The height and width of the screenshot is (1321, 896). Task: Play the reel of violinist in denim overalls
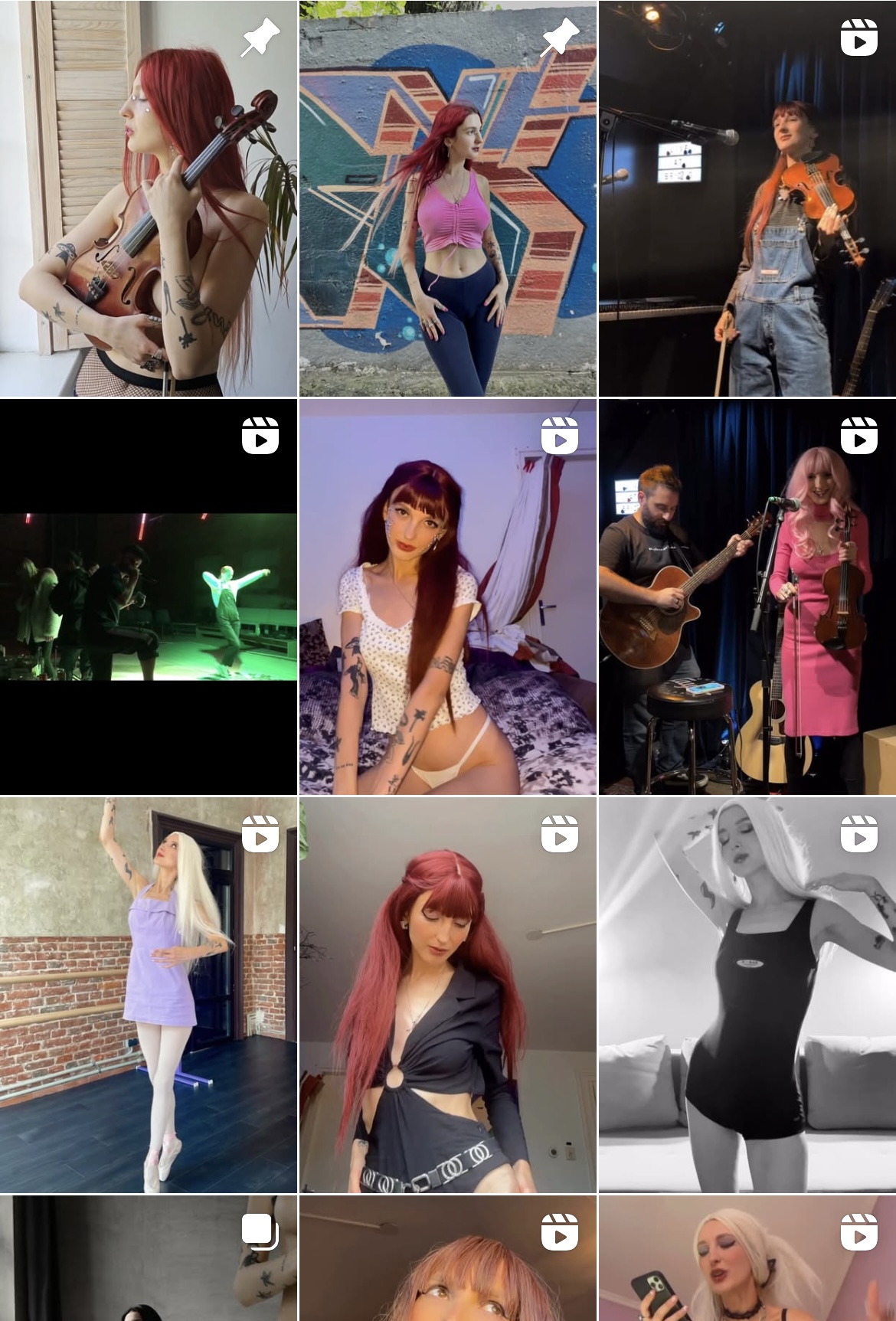[747, 199]
